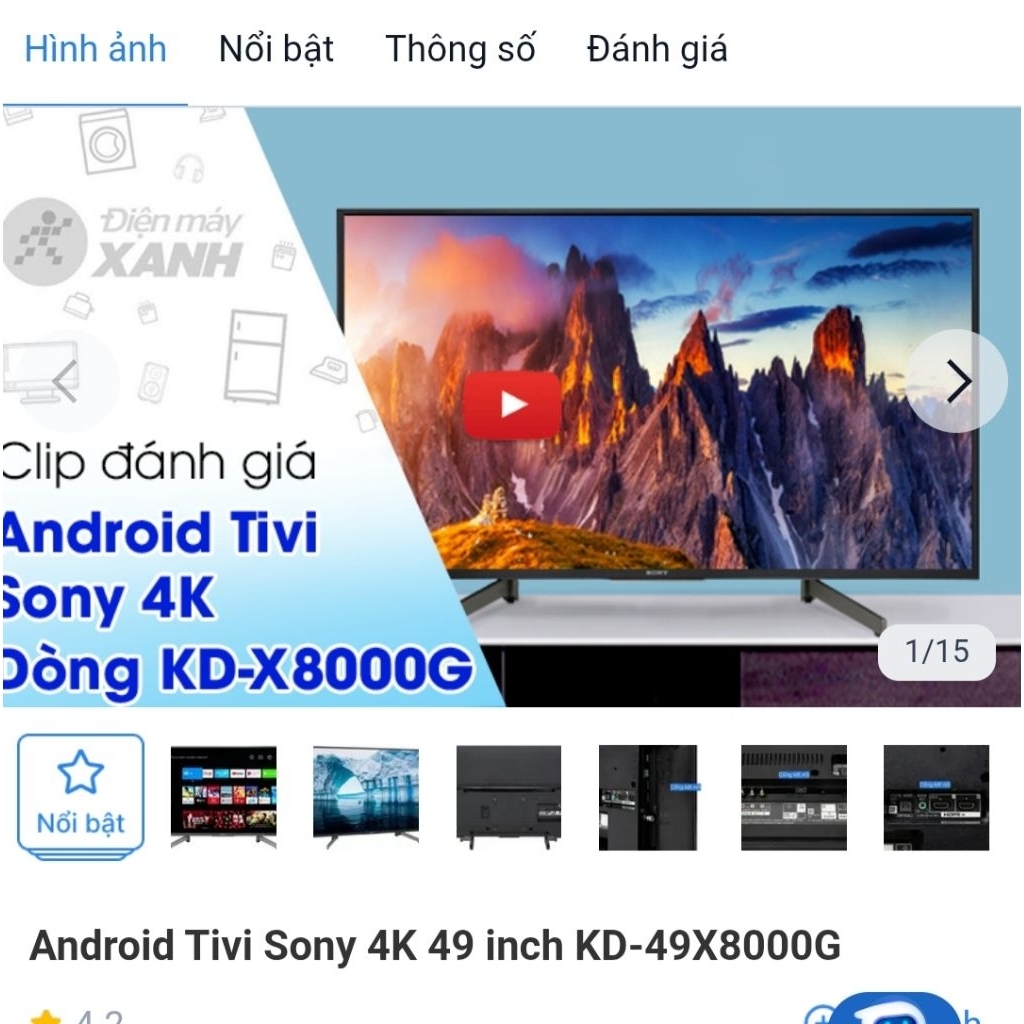Open the Nổi bật tab at top

coord(276,49)
